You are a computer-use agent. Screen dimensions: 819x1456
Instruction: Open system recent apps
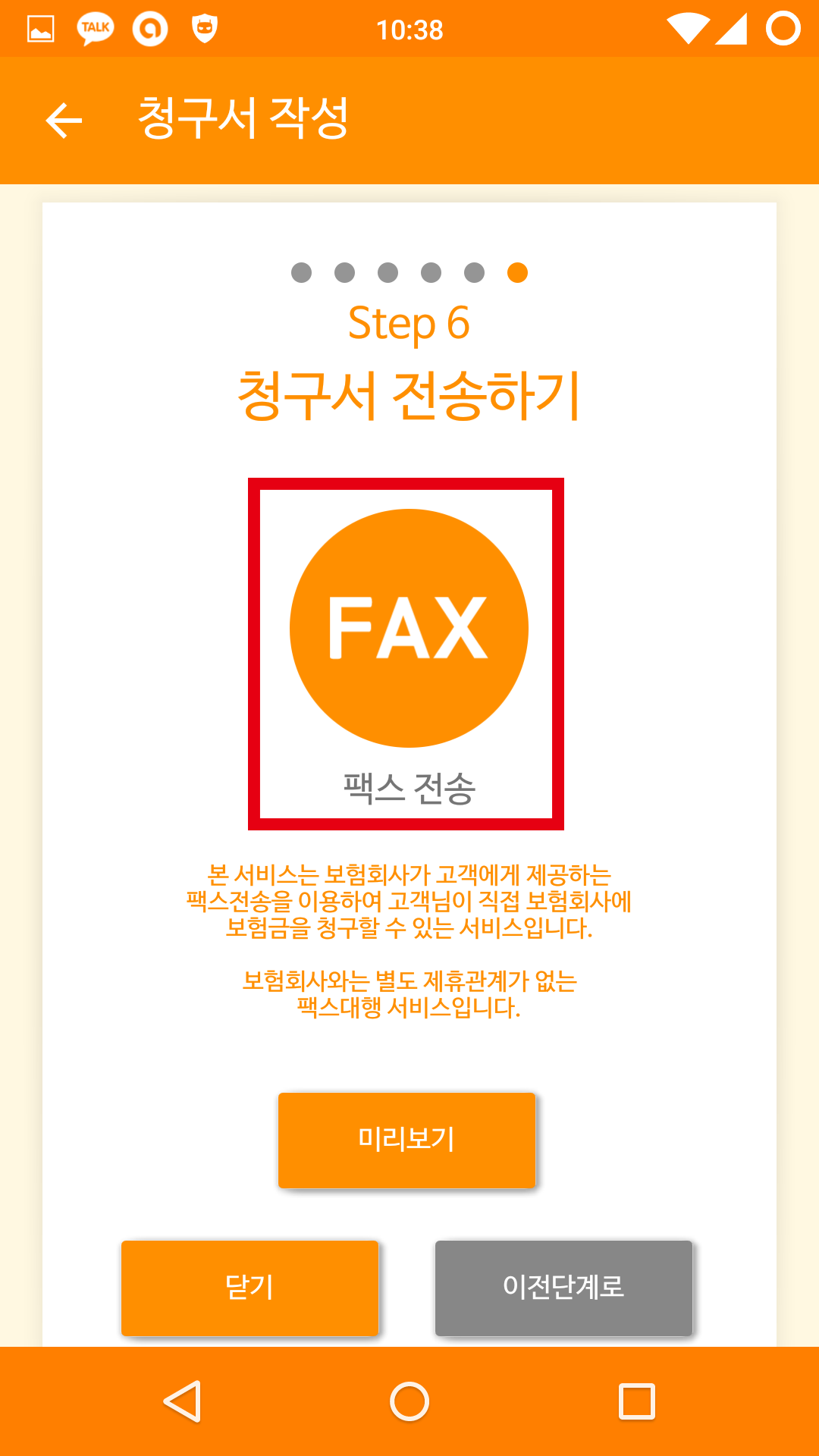[x=636, y=1401]
